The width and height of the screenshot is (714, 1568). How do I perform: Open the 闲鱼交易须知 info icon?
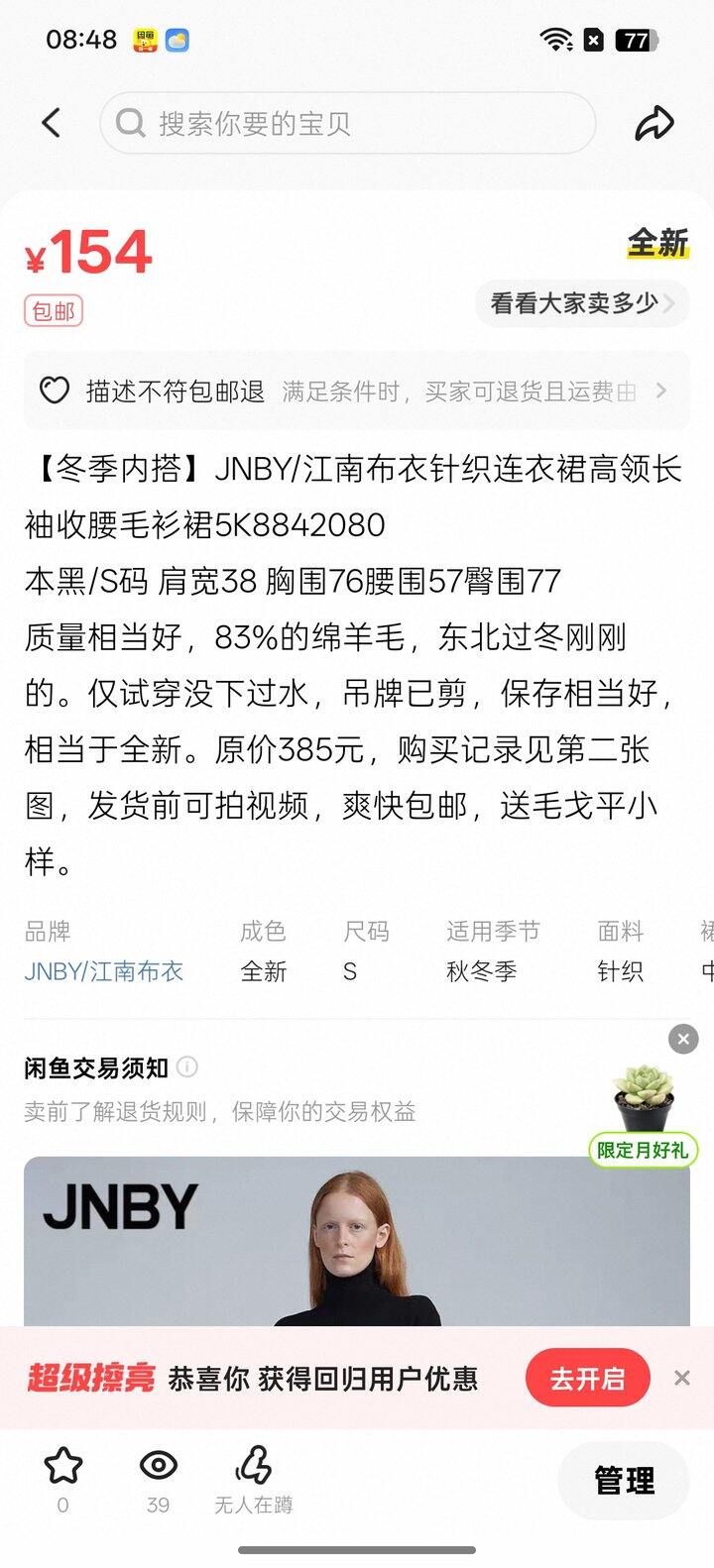[x=186, y=1067]
